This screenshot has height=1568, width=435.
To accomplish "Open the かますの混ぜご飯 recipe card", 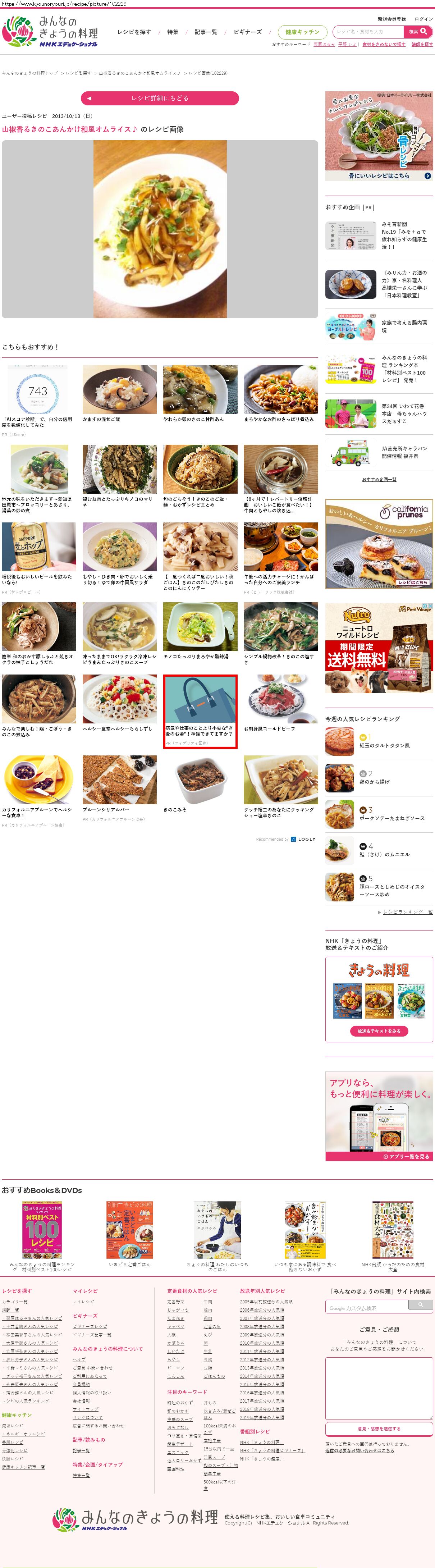I will 119,393.
